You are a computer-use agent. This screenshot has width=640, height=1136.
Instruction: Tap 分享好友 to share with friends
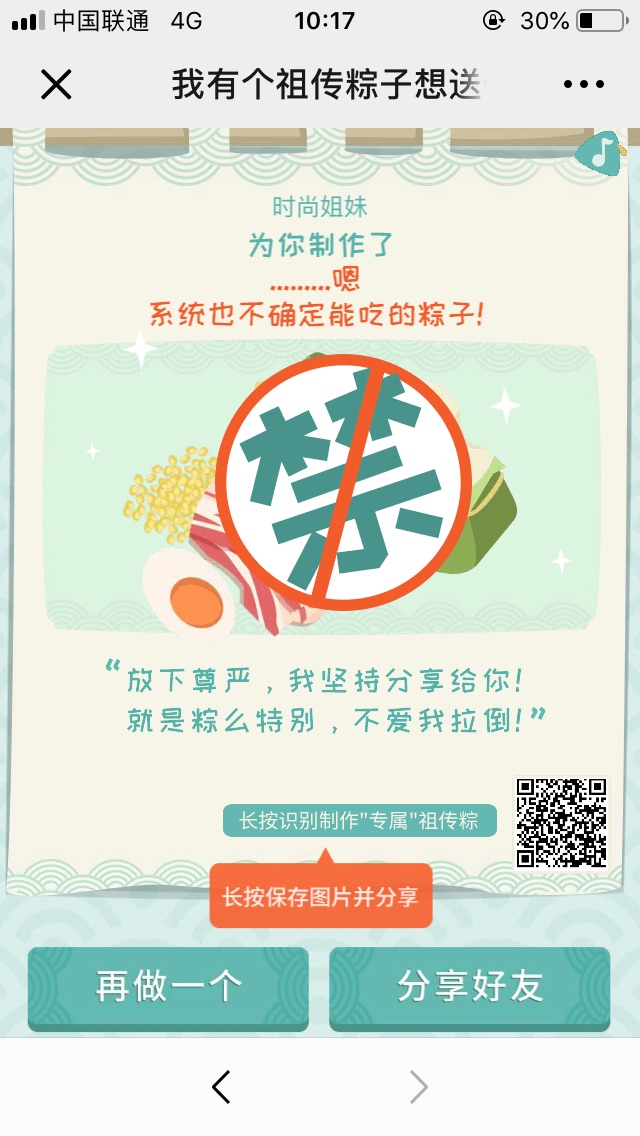point(470,987)
